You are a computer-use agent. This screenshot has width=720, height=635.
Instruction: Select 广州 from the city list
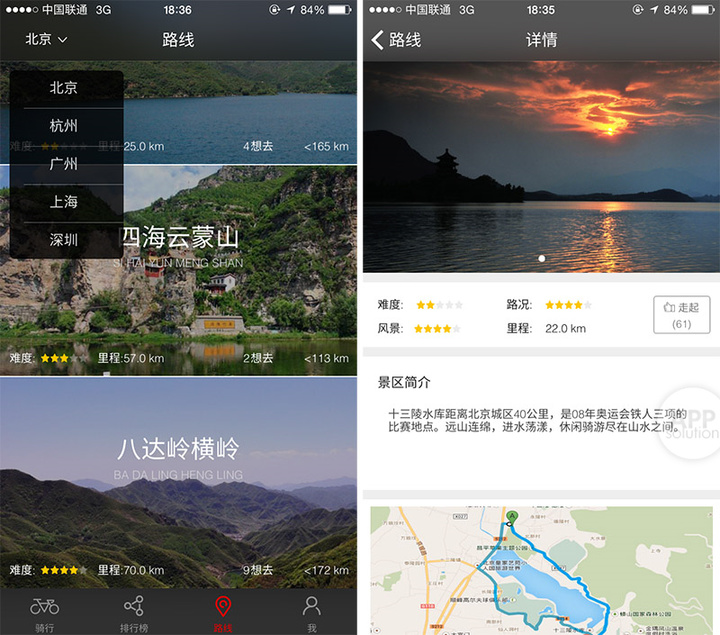[x=64, y=164]
